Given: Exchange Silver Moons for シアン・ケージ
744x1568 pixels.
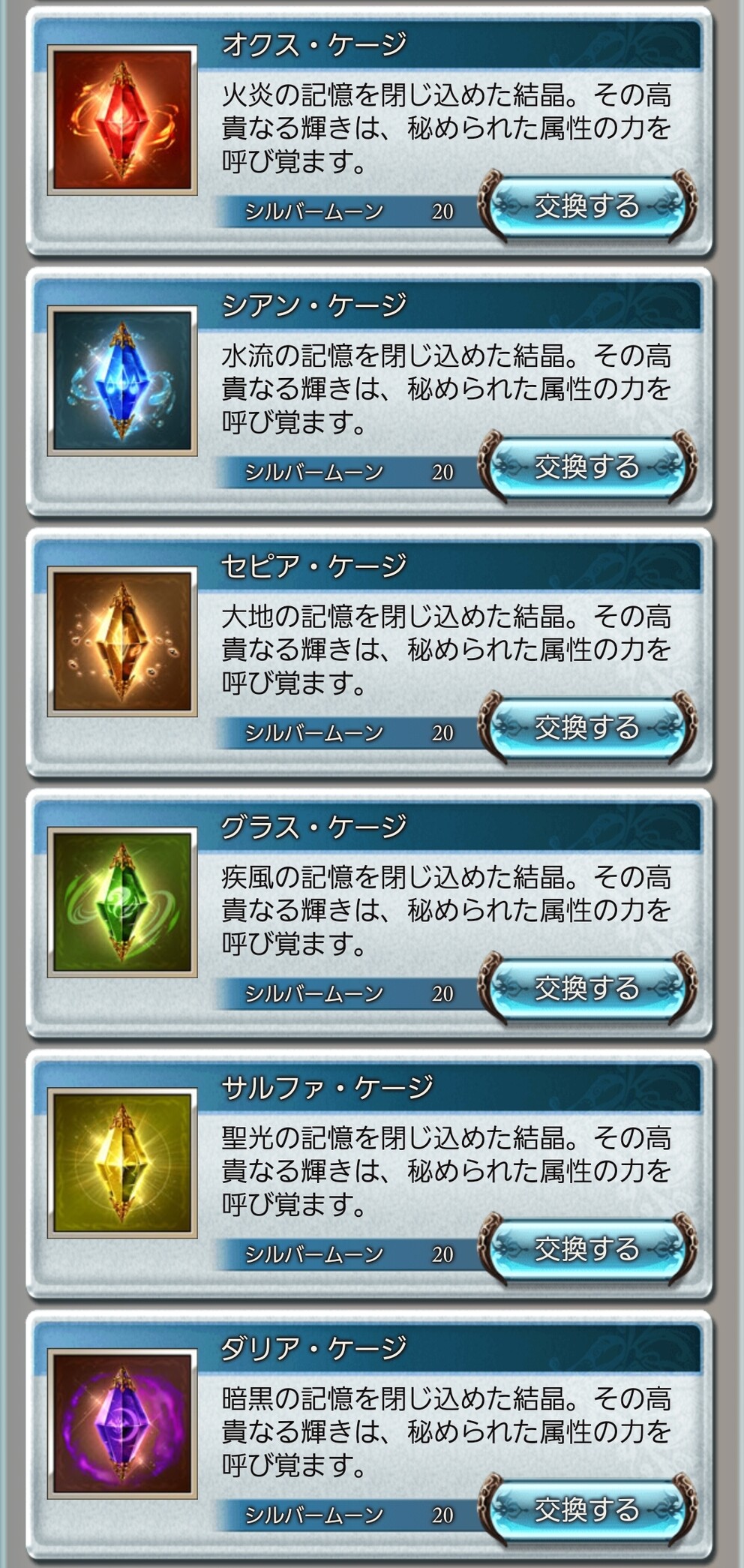Looking at the screenshot, I should click(x=586, y=467).
